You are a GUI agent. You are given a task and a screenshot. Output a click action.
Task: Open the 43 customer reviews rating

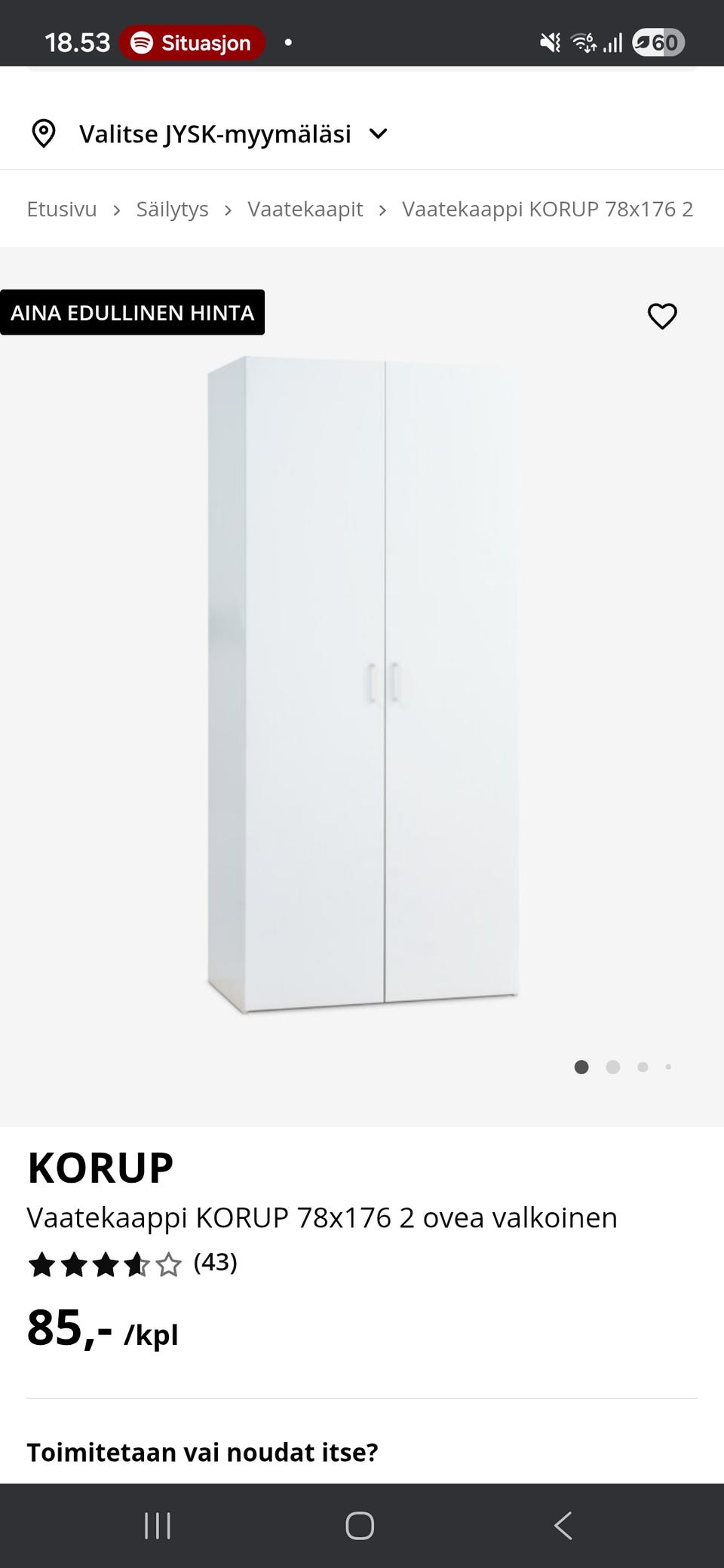(x=132, y=1263)
